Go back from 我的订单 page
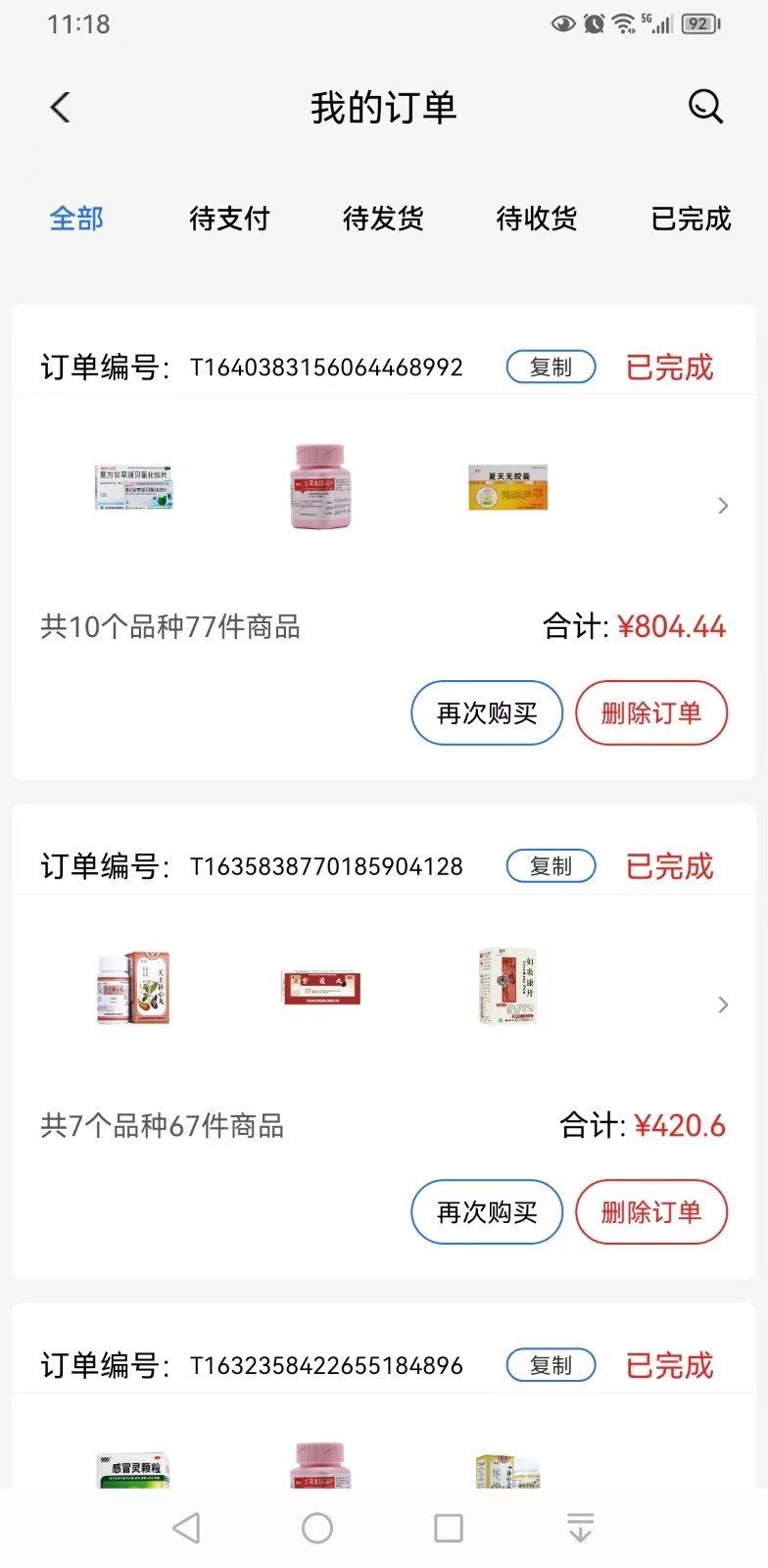 point(61,107)
